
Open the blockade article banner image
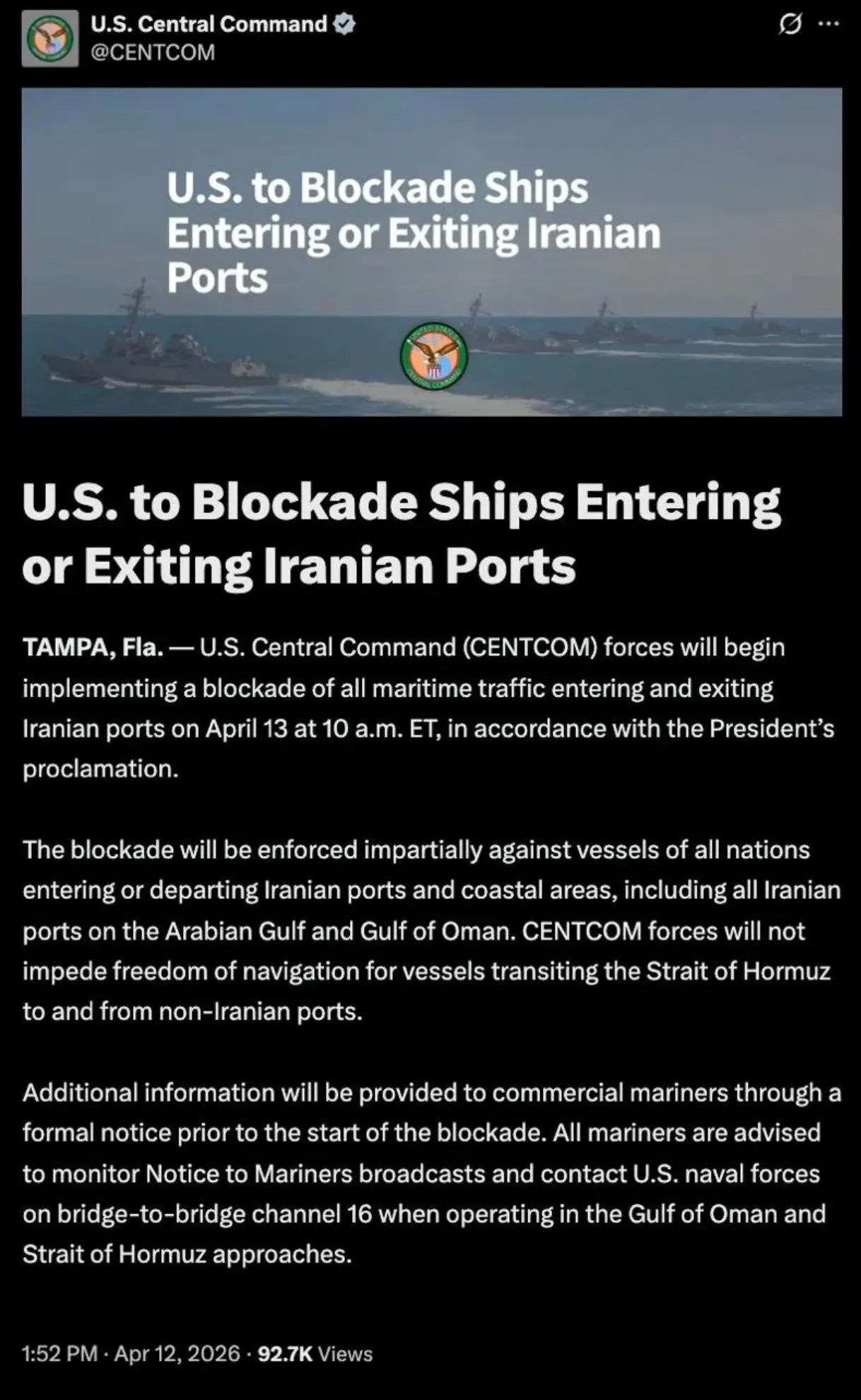pos(431,252)
